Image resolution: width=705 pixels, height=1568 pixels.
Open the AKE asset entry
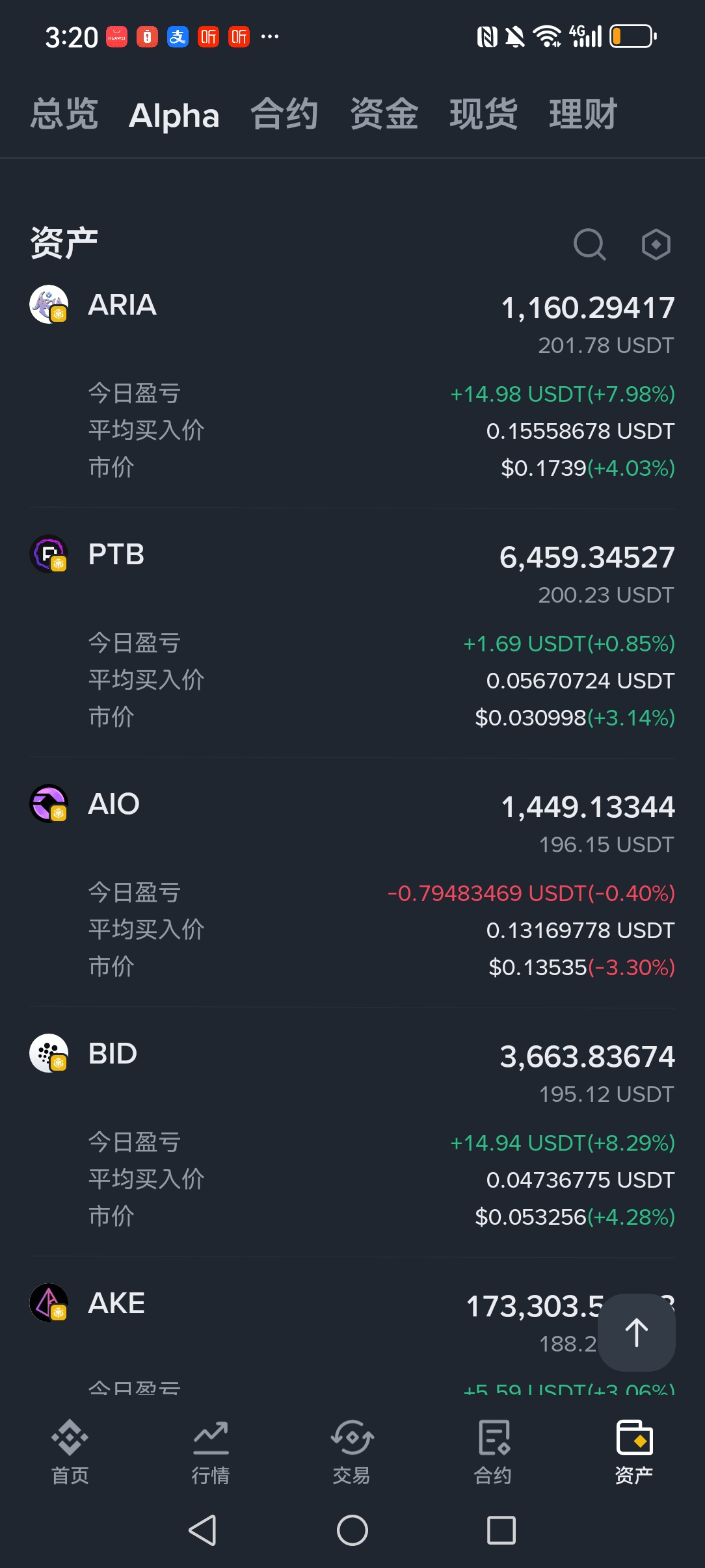(x=116, y=1303)
